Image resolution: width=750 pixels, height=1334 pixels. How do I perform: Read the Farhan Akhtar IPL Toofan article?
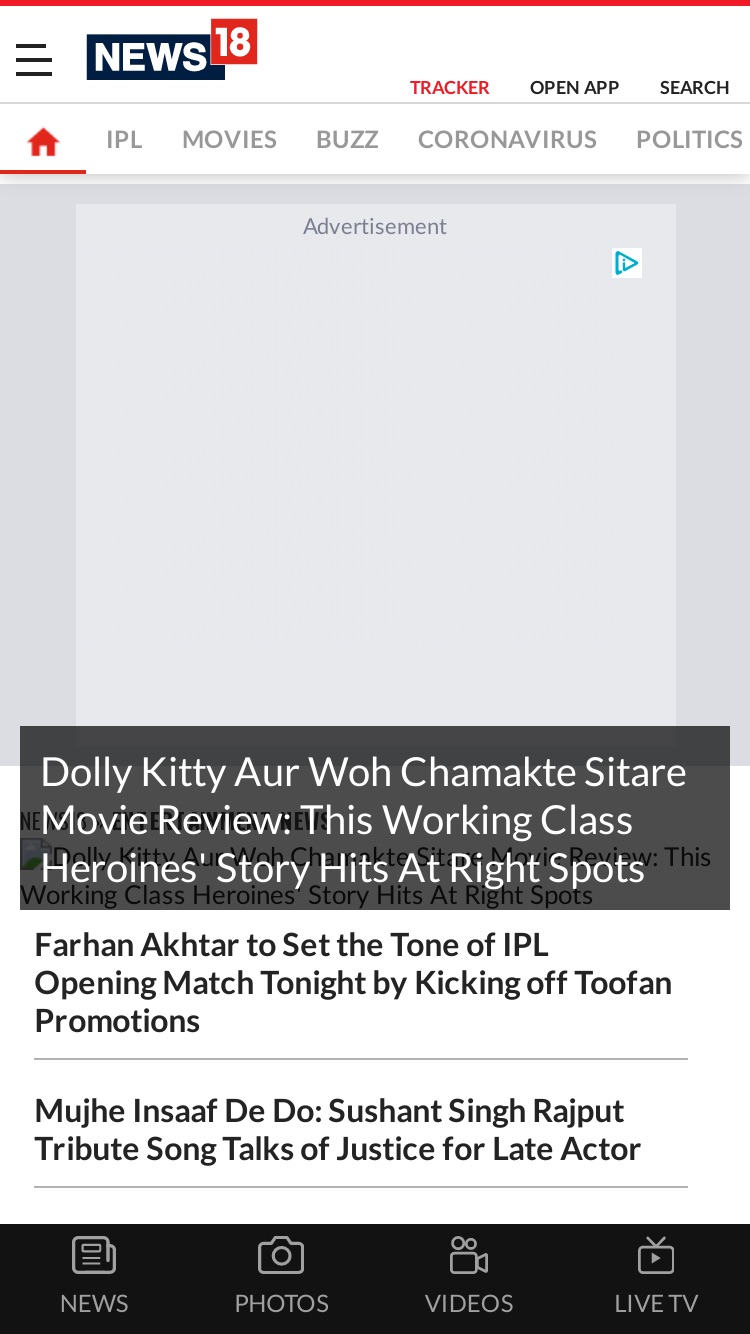click(x=353, y=983)
